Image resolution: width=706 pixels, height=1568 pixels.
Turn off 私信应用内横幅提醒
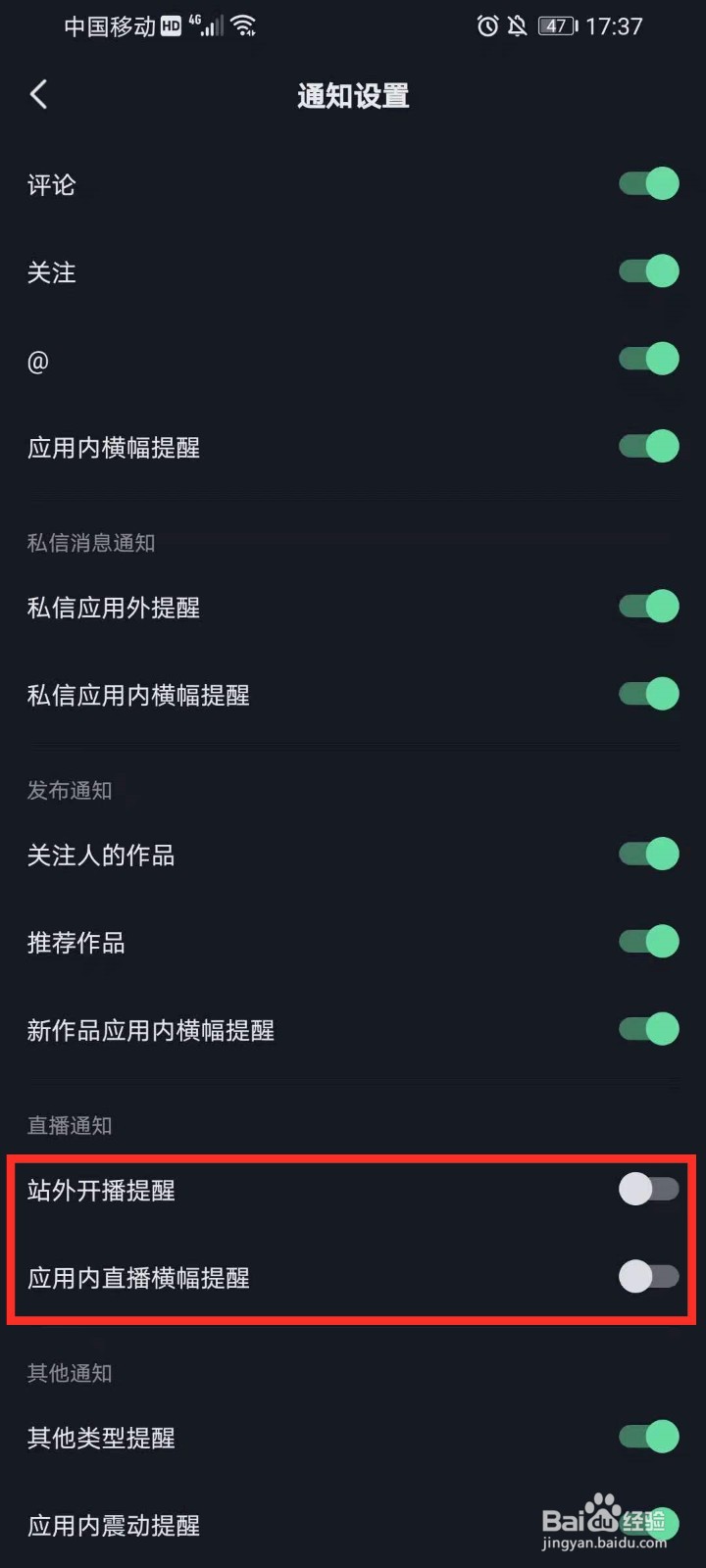(x=649, y=694)
